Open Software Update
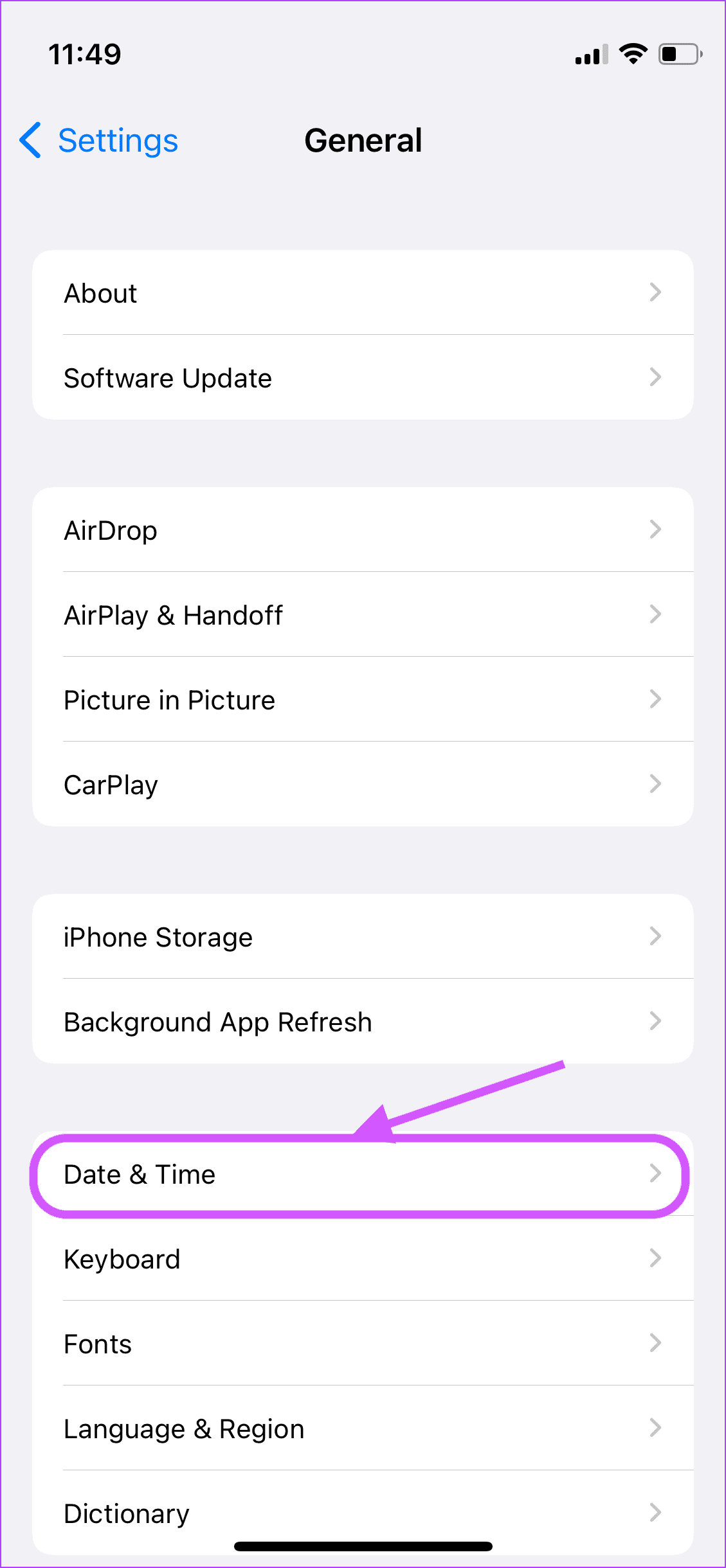Screen dimensions: 726x1568 point(363,377)
